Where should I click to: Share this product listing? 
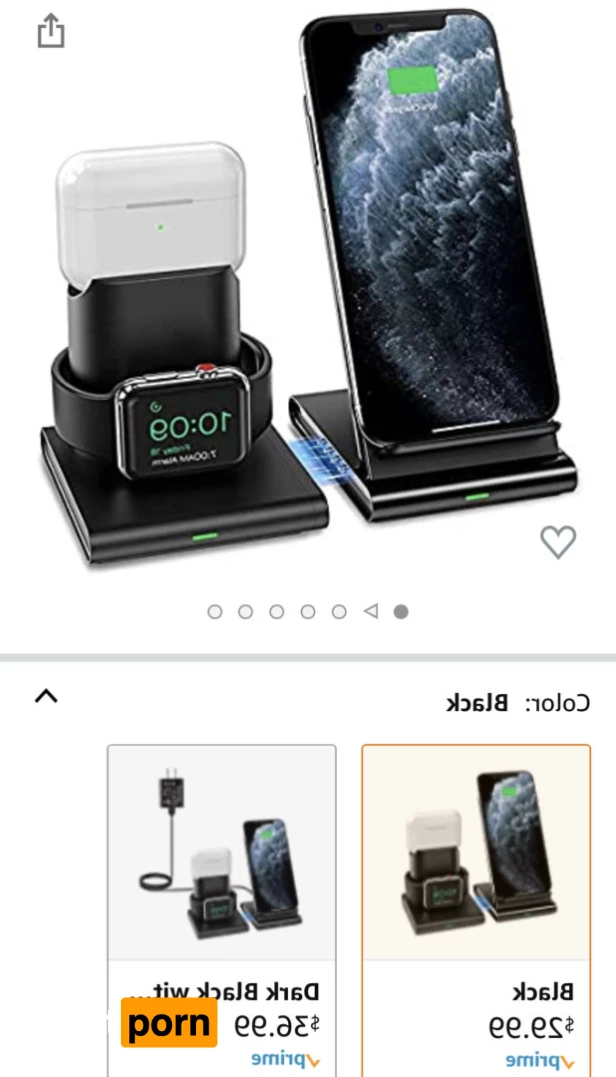[50, 31]
